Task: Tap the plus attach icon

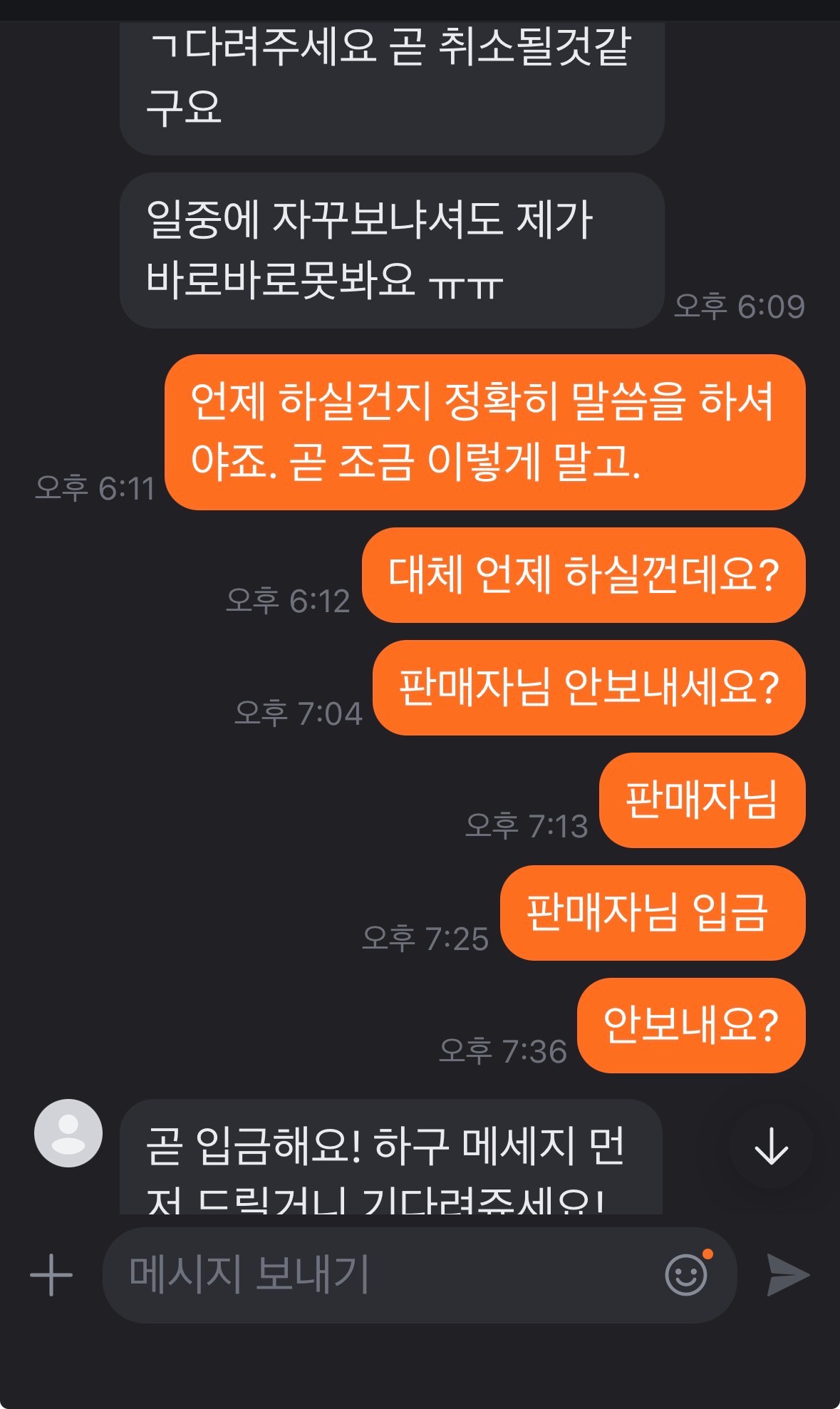Action: (x=51, y=1274)
